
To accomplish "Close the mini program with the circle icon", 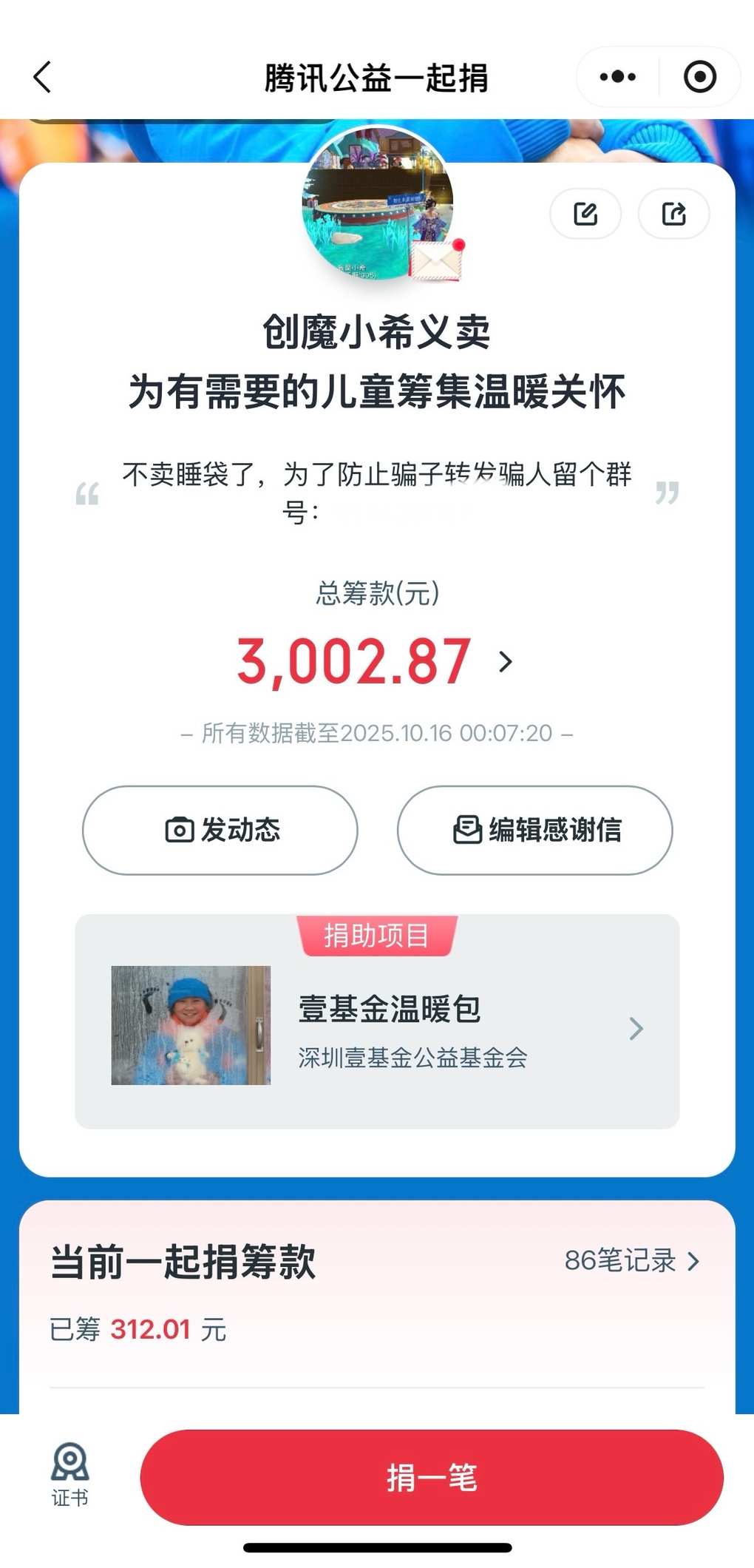I will tap(699, 77).
